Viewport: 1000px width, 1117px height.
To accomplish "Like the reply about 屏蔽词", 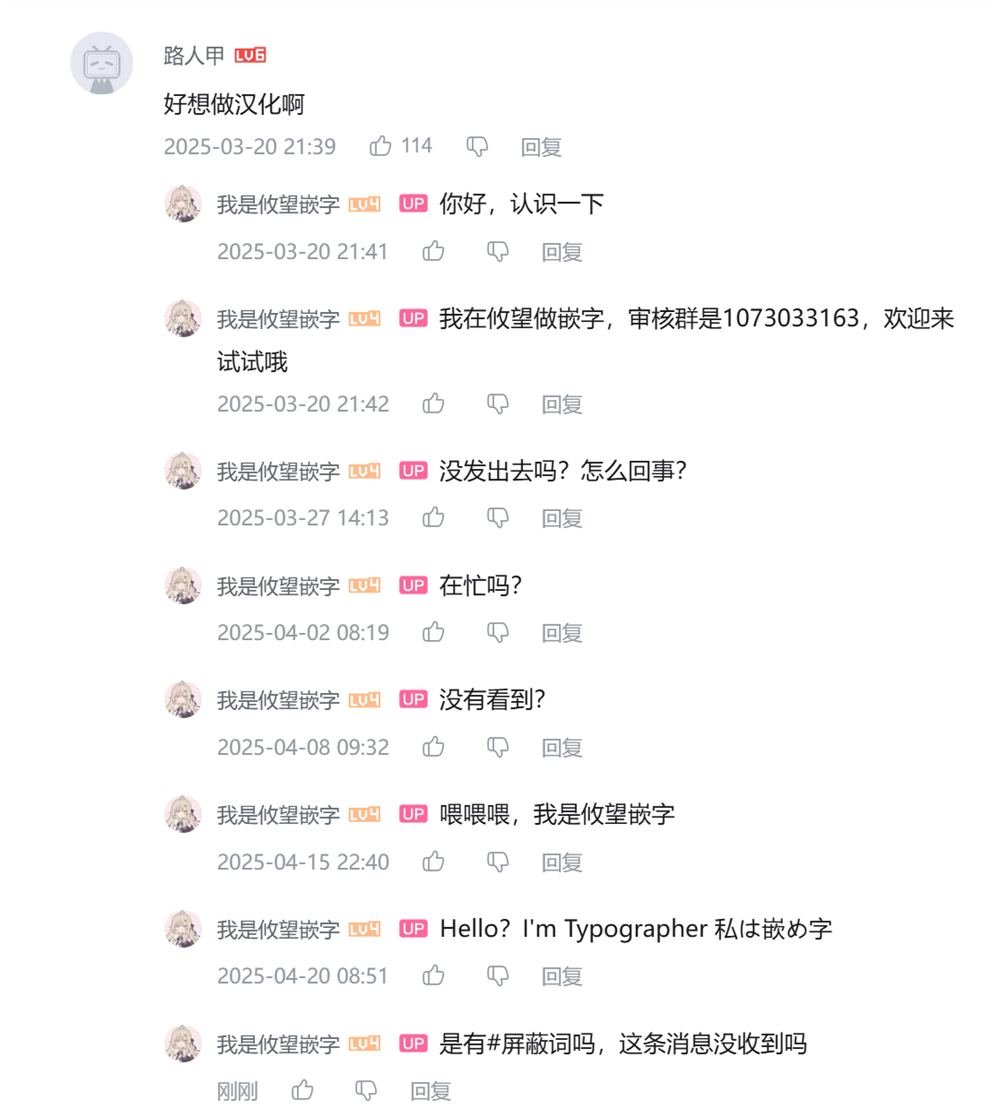I will 303,1090.
